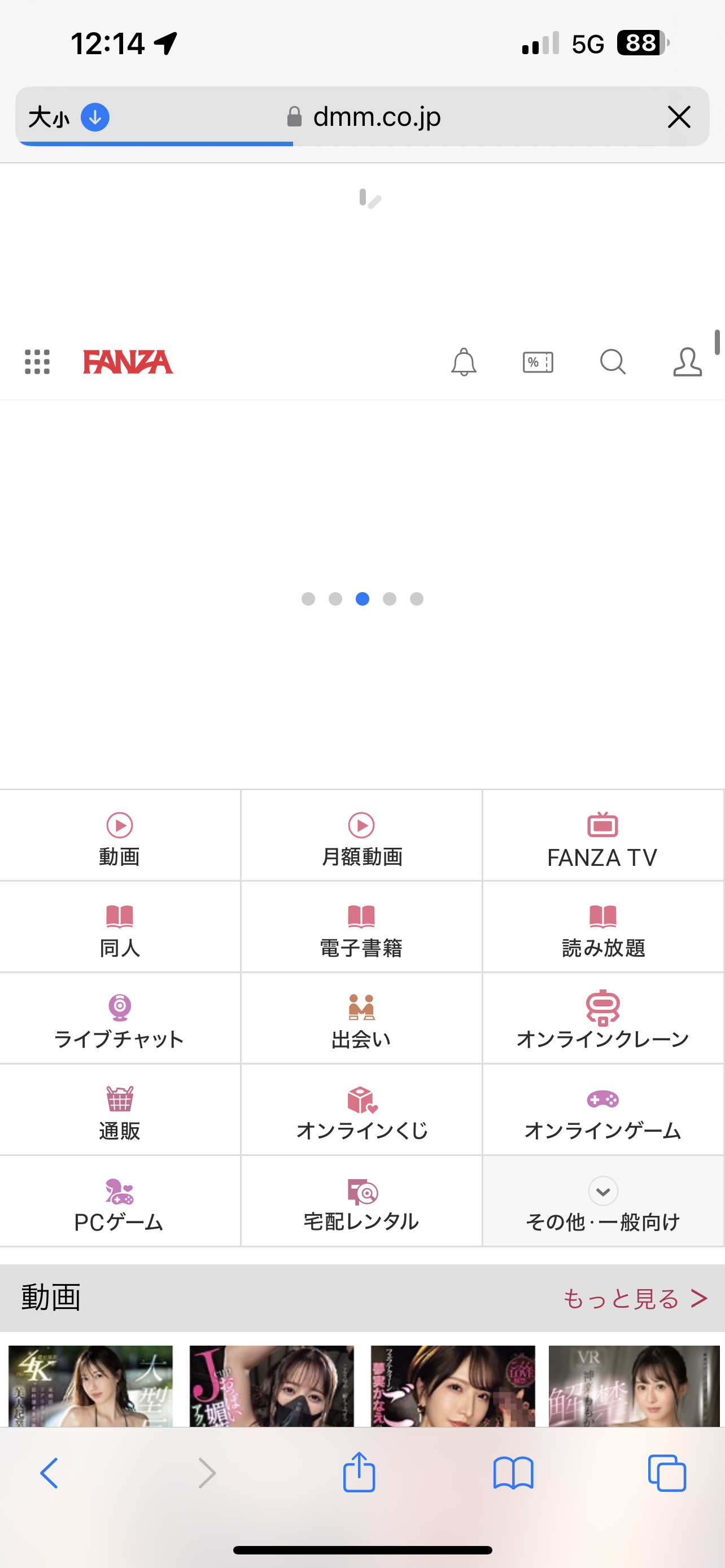The image size is (725, 1568).
Task: Open Safari share sheet
Action: coord(359,1473)
